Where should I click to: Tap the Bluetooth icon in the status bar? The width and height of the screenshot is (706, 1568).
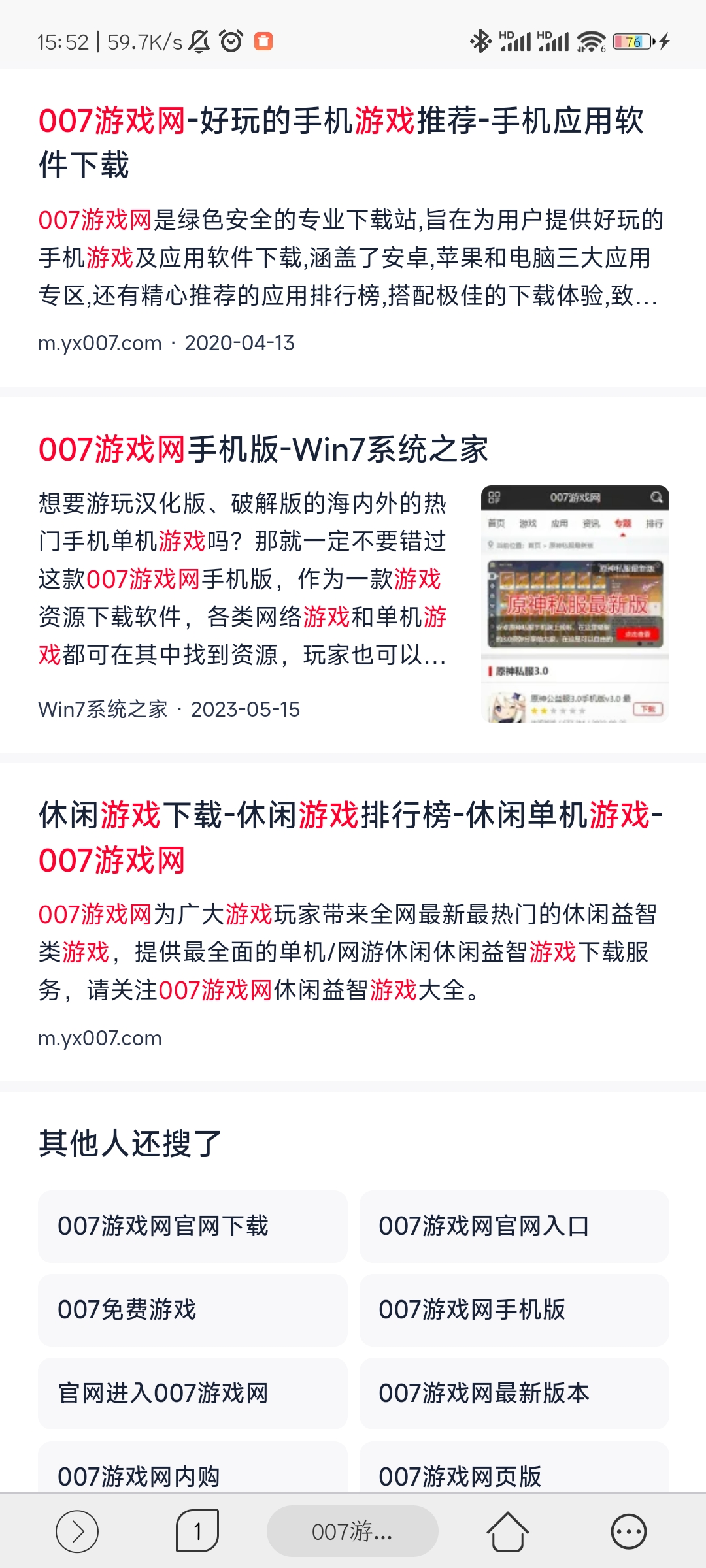pyautogui.click(x=482, y=41)
